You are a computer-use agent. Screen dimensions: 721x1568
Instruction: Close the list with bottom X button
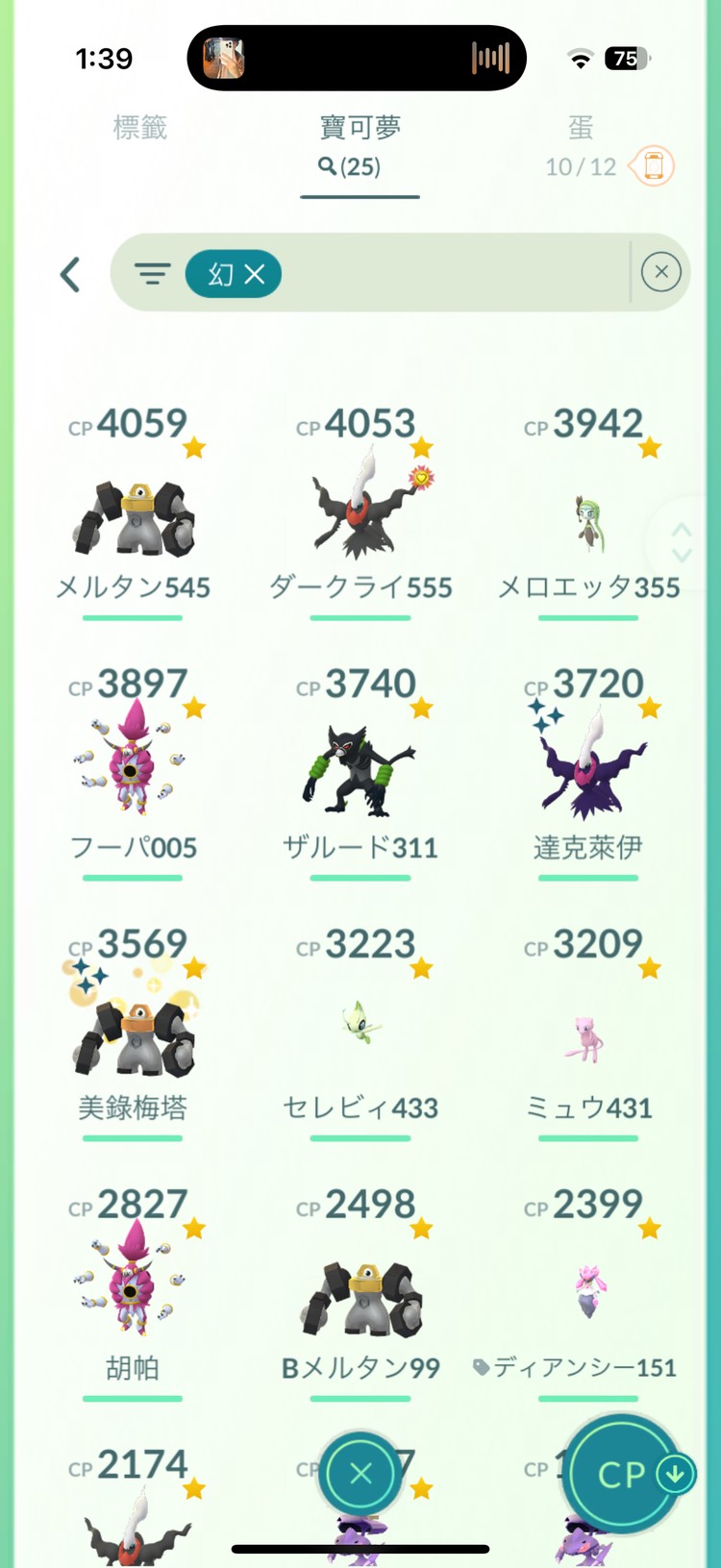pos(360,1473)
